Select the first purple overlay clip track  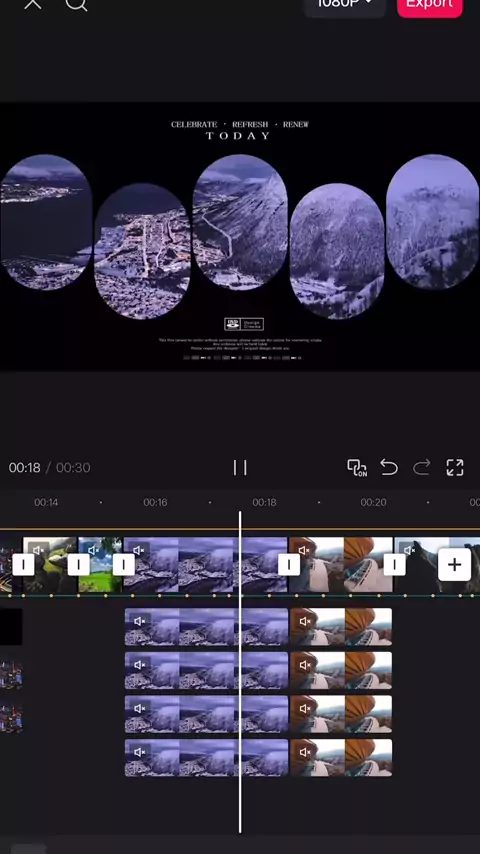tap(206, 627)
